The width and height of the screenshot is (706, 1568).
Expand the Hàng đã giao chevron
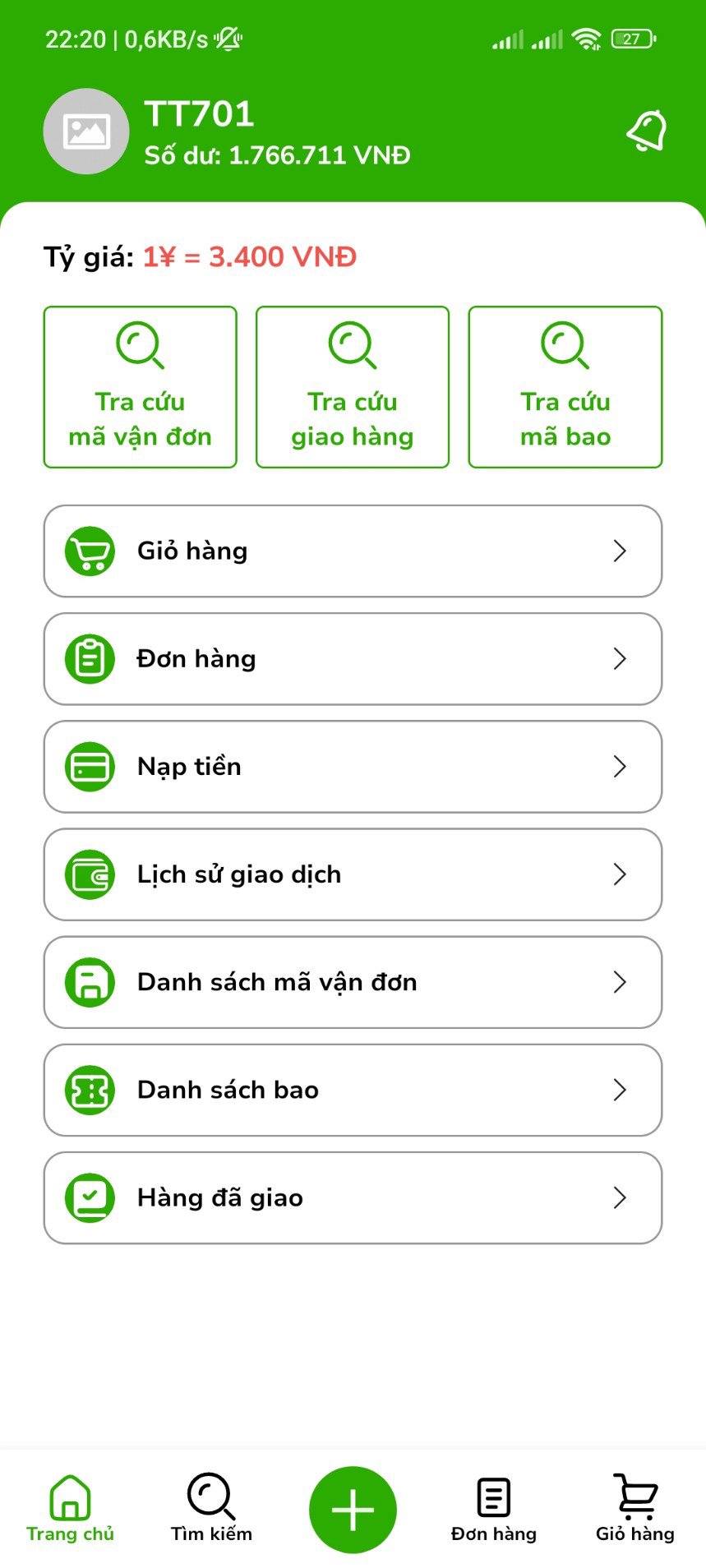pyautogui.click(x=621, y=1198)
